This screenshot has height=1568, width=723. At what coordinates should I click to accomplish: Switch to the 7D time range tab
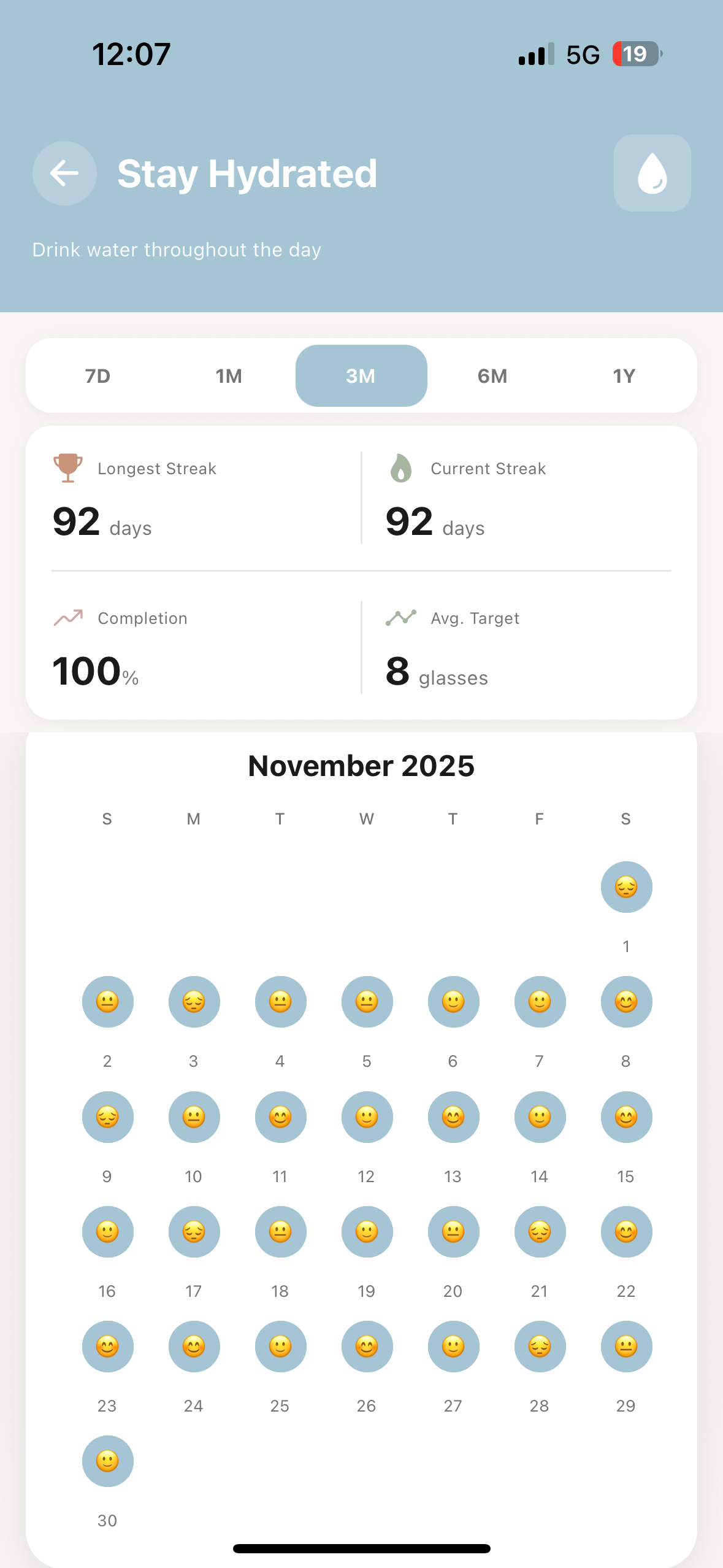[99, 375]
